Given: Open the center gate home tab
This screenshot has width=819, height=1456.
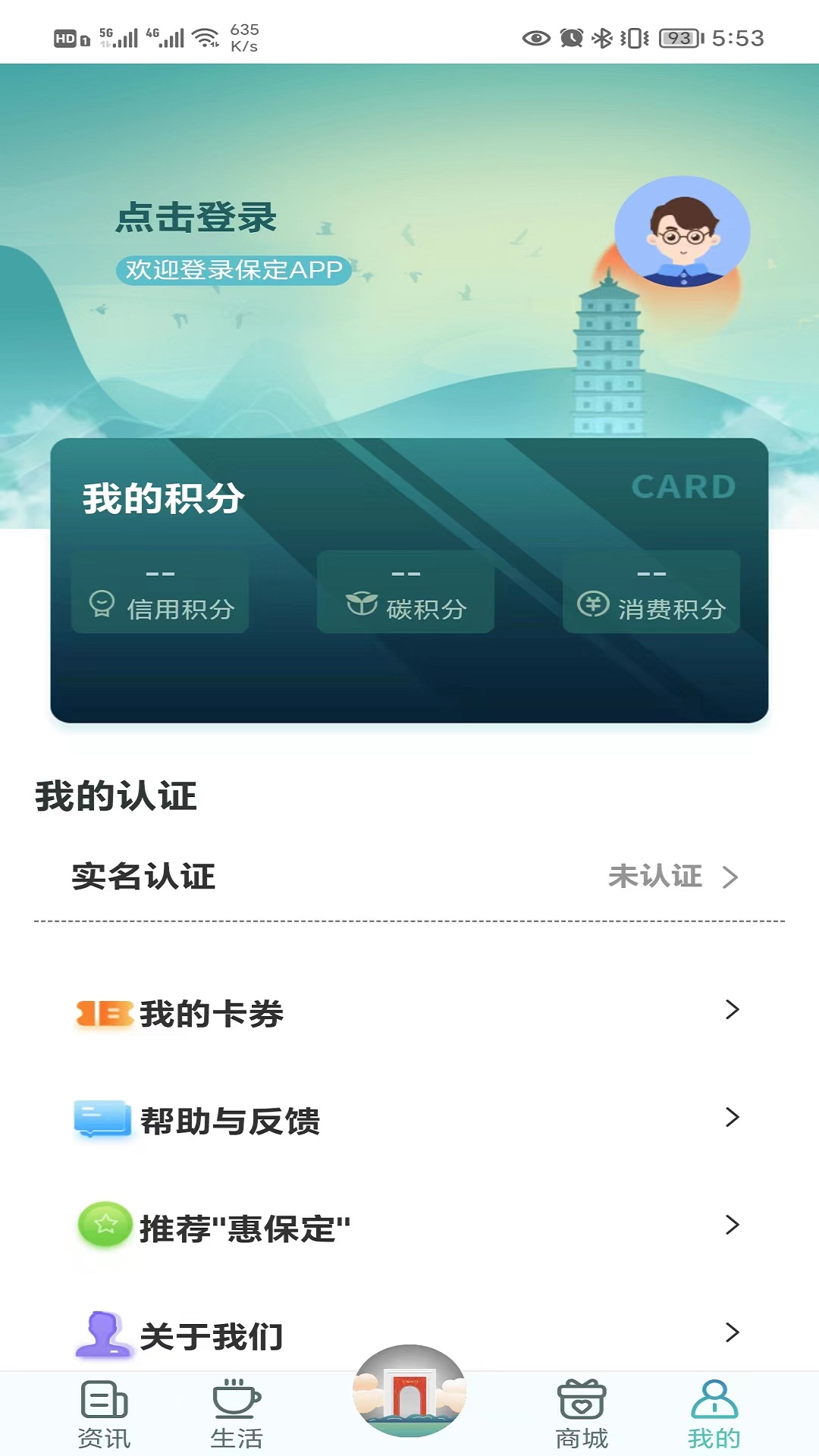Looking at the screenshot, I should (x=409, y=1392).
